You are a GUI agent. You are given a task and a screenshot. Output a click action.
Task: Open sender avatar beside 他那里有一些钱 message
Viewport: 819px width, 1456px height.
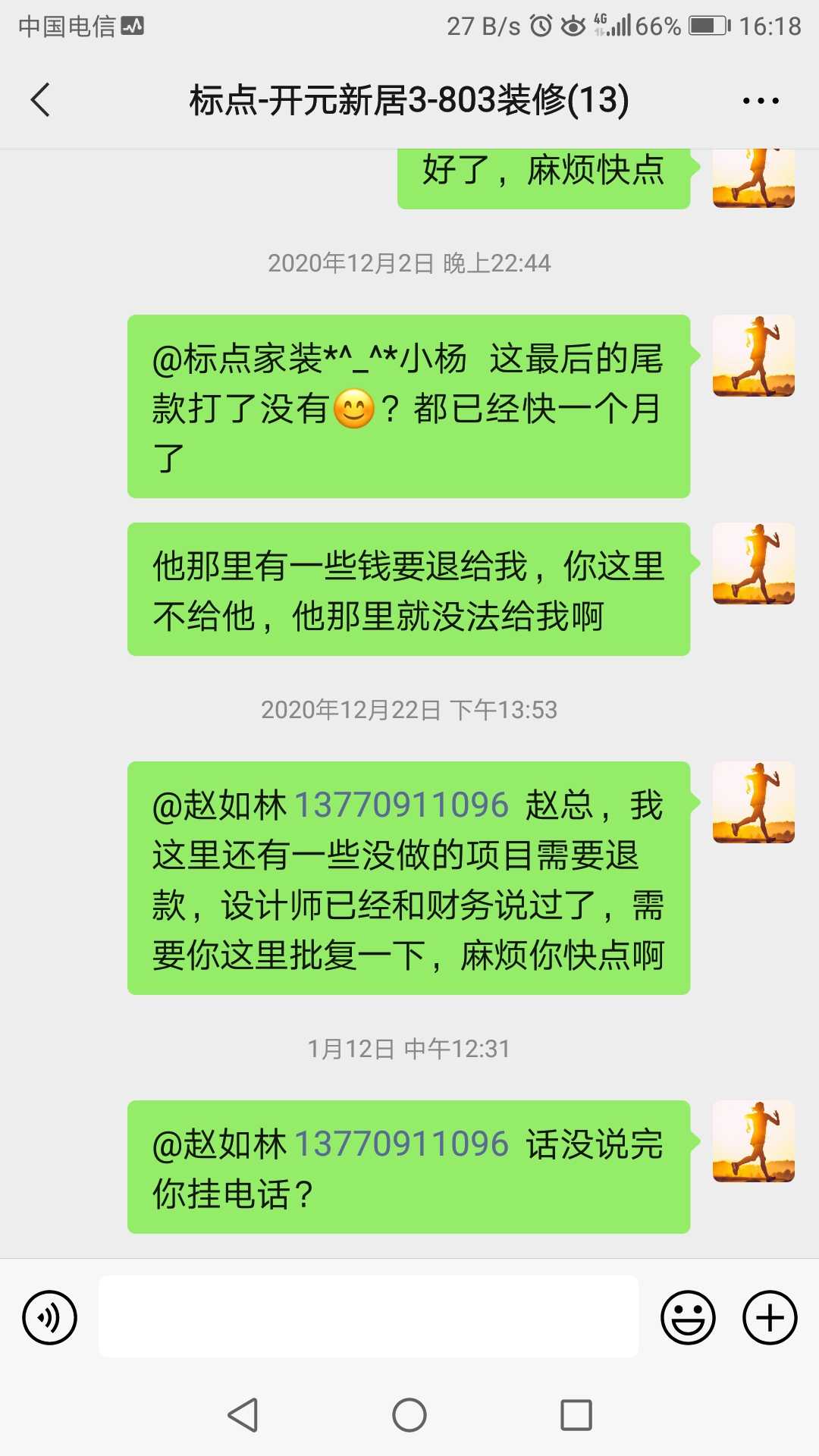[754, 563]
